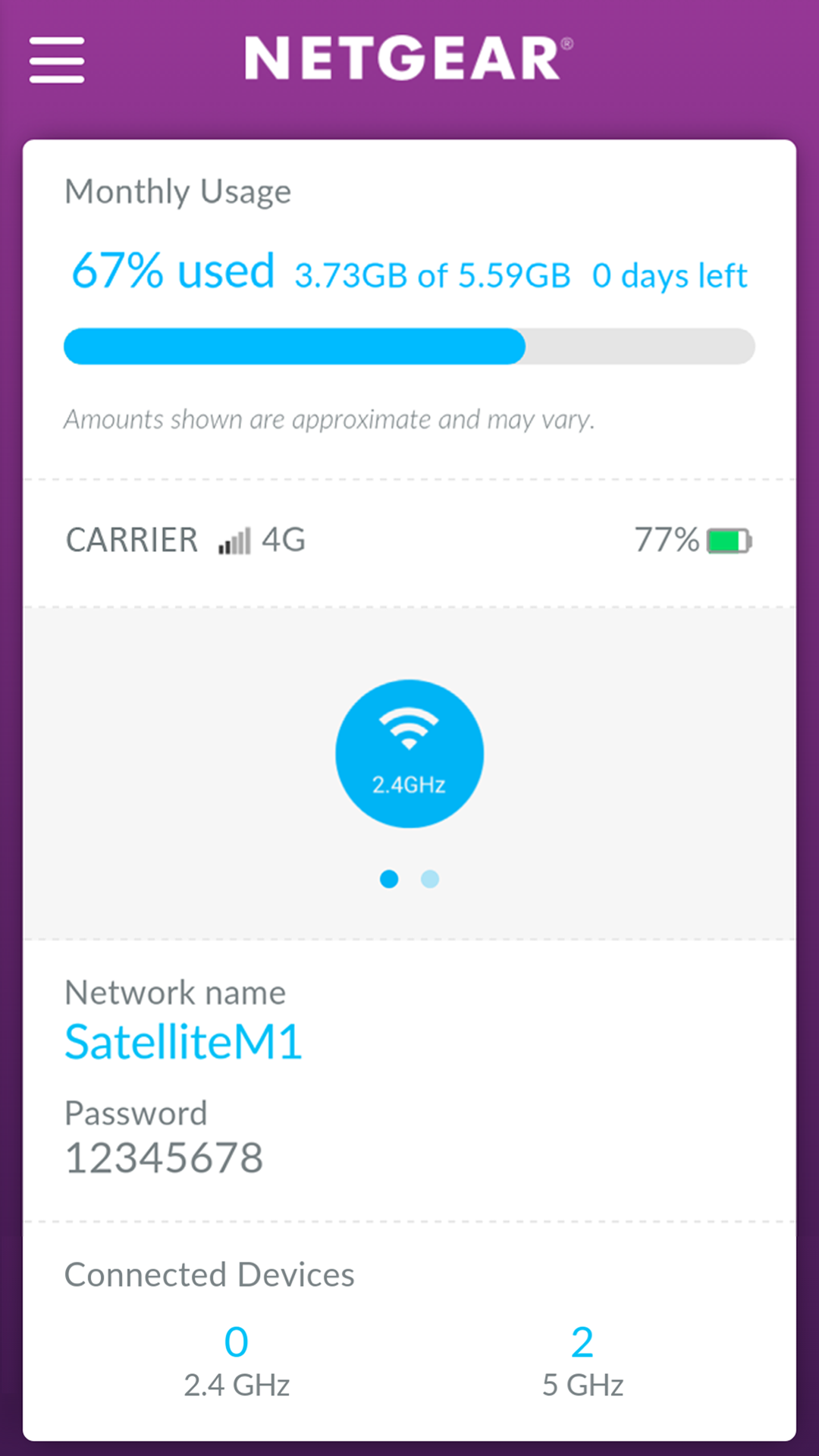The image size is (819, 1456).
Task: Tap the 5 GHz connected devices count
Action: tap(582, 1340)
